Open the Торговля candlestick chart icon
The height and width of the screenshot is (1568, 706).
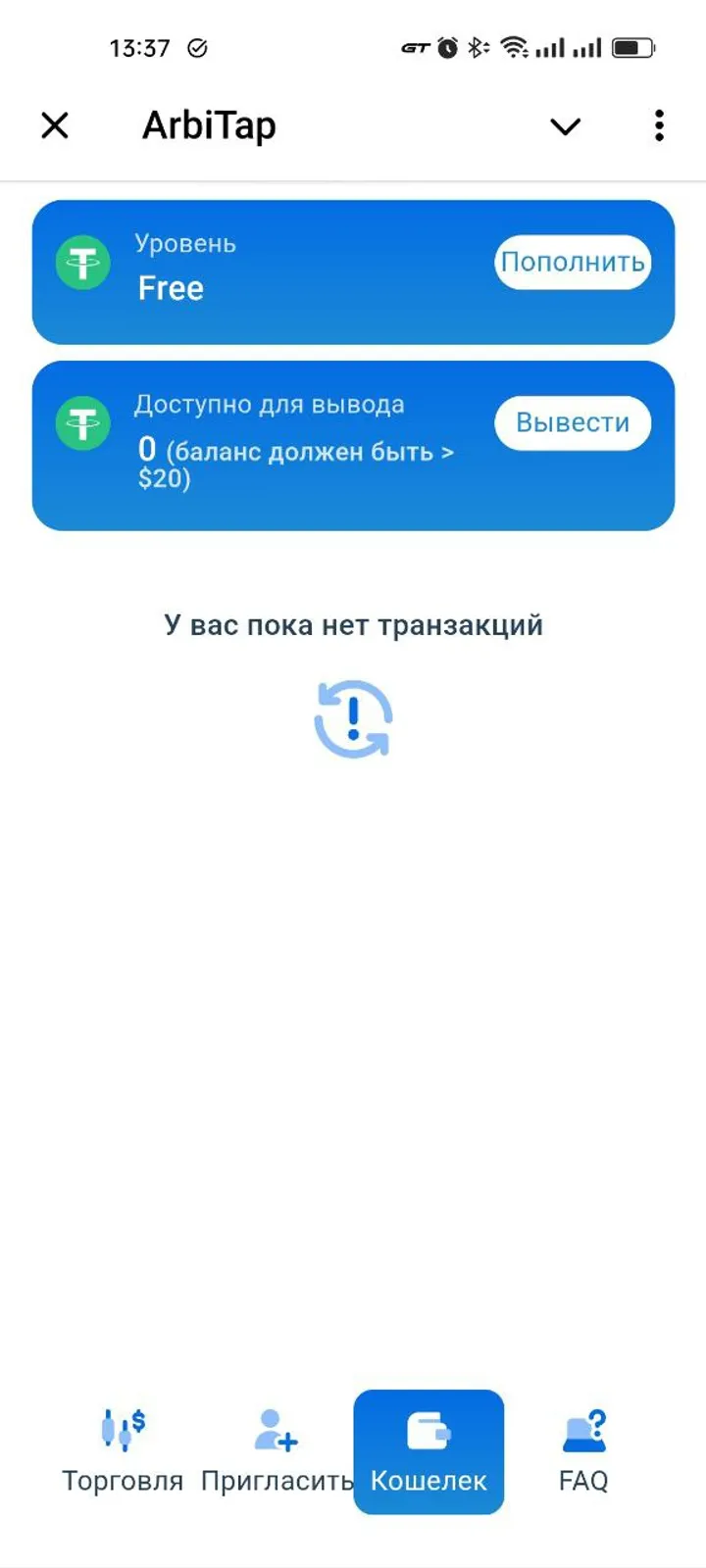122,1429
